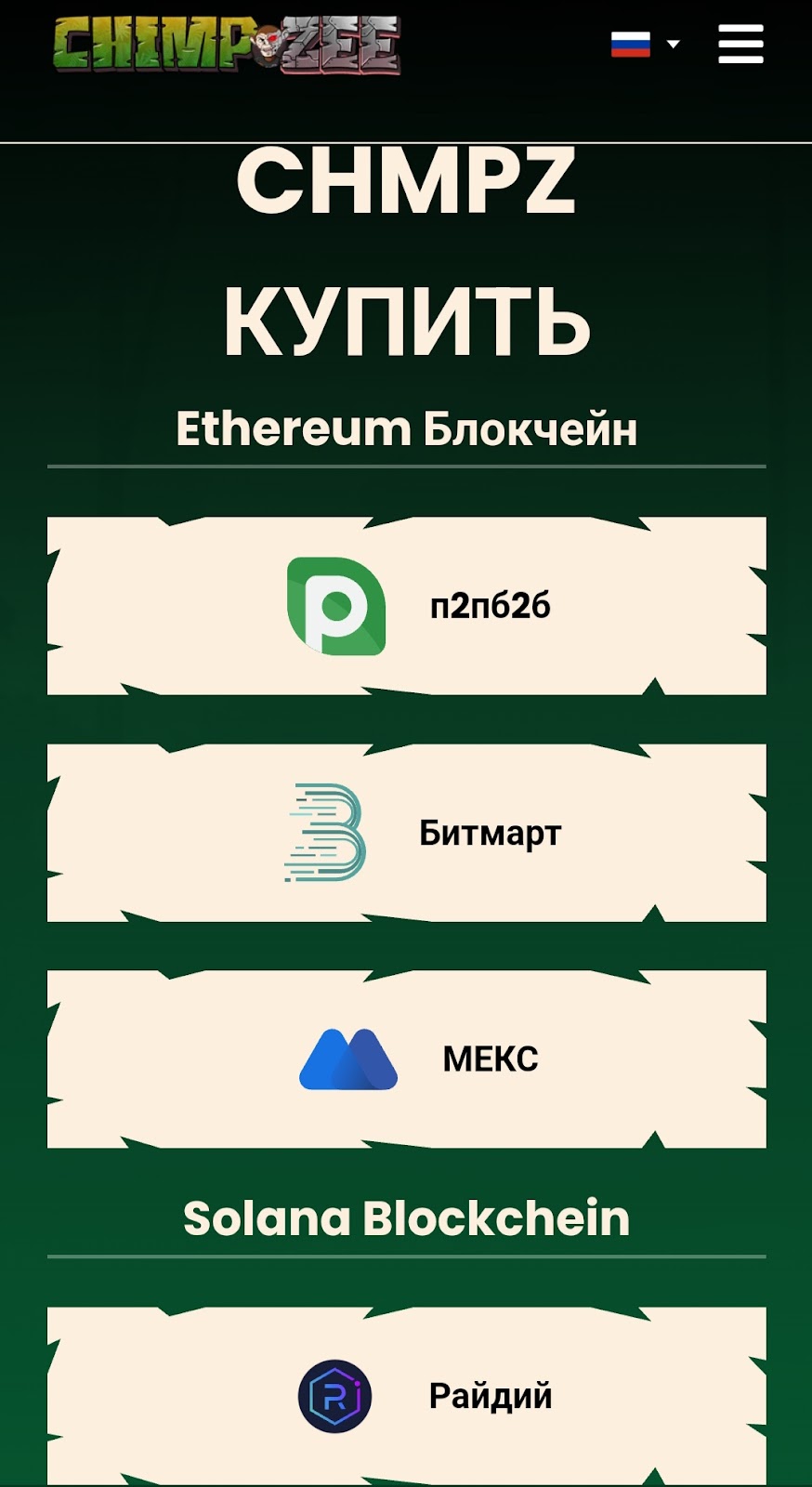Open the hamburger menu
This screenshot has width=812, height=1487.
coord(740,44)
